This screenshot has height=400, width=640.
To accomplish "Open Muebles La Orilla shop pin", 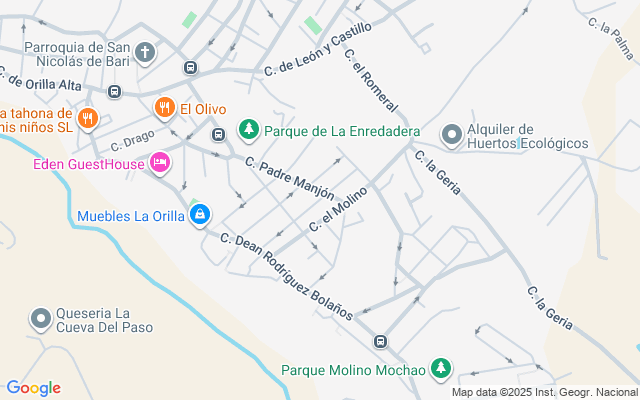I will [201, 214].
